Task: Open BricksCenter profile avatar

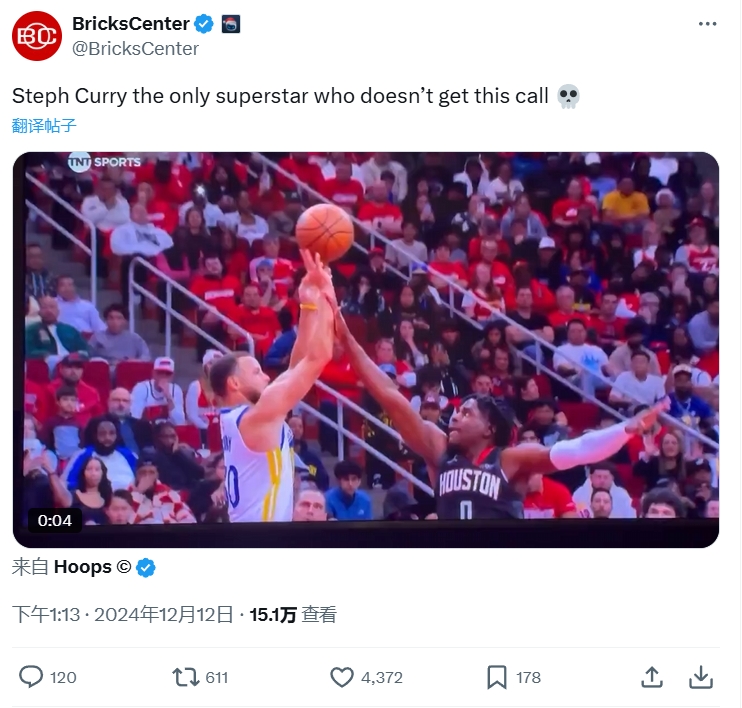Action: (x=37, y=35)
